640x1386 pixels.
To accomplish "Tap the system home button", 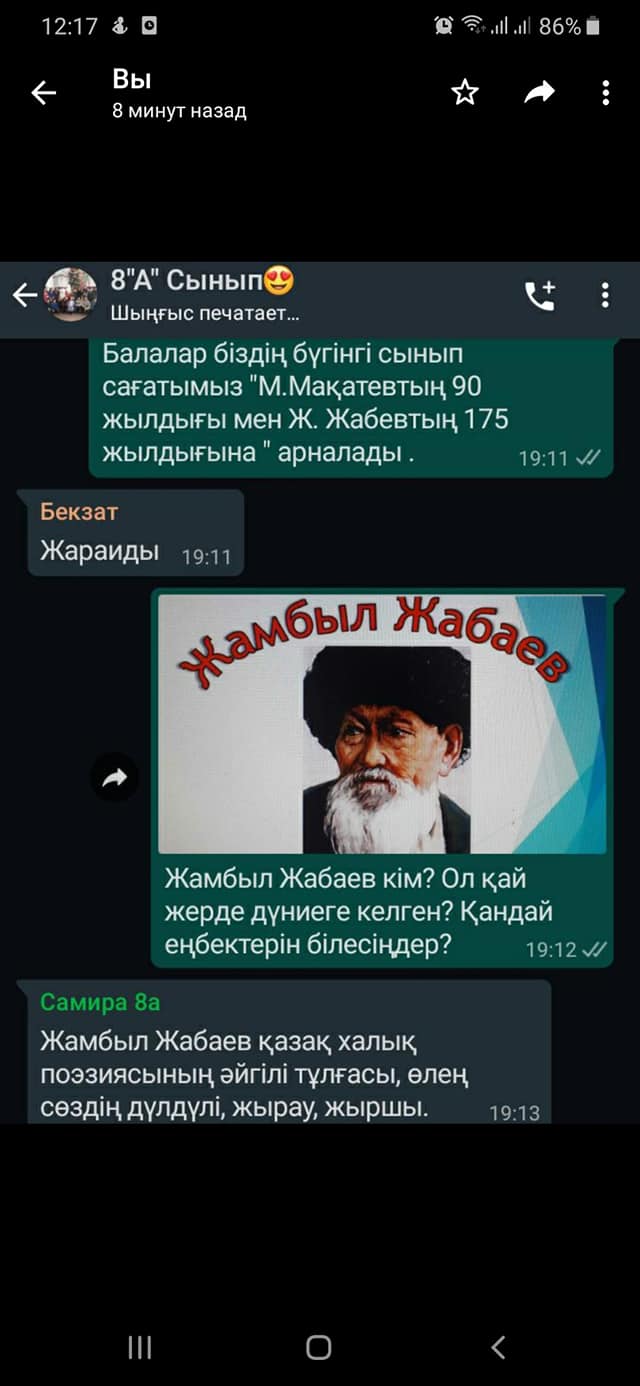I will coord(319,1347).
